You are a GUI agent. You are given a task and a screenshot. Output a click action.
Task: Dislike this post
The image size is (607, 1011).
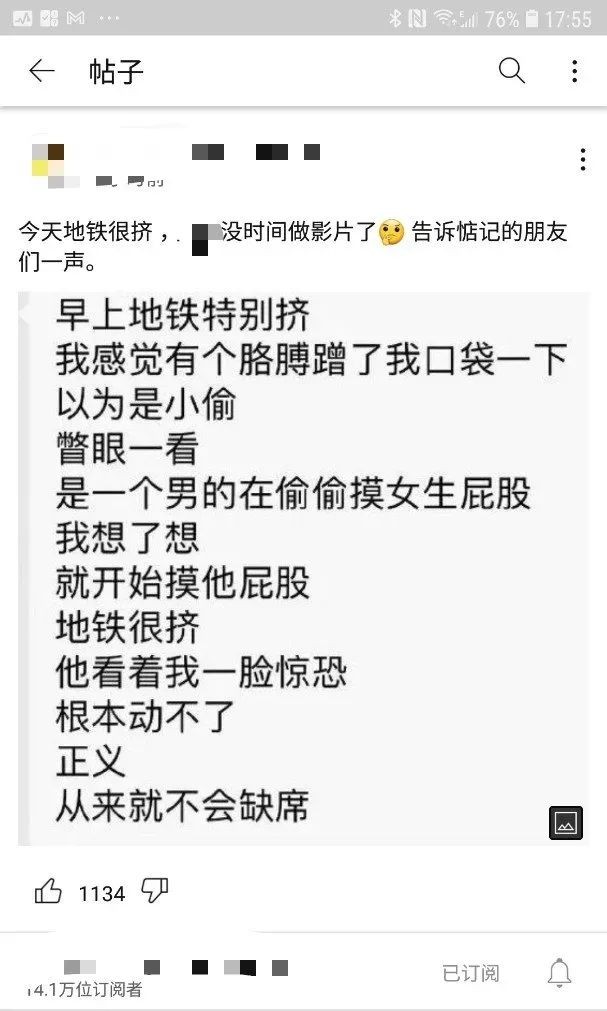tap(155, 891)
